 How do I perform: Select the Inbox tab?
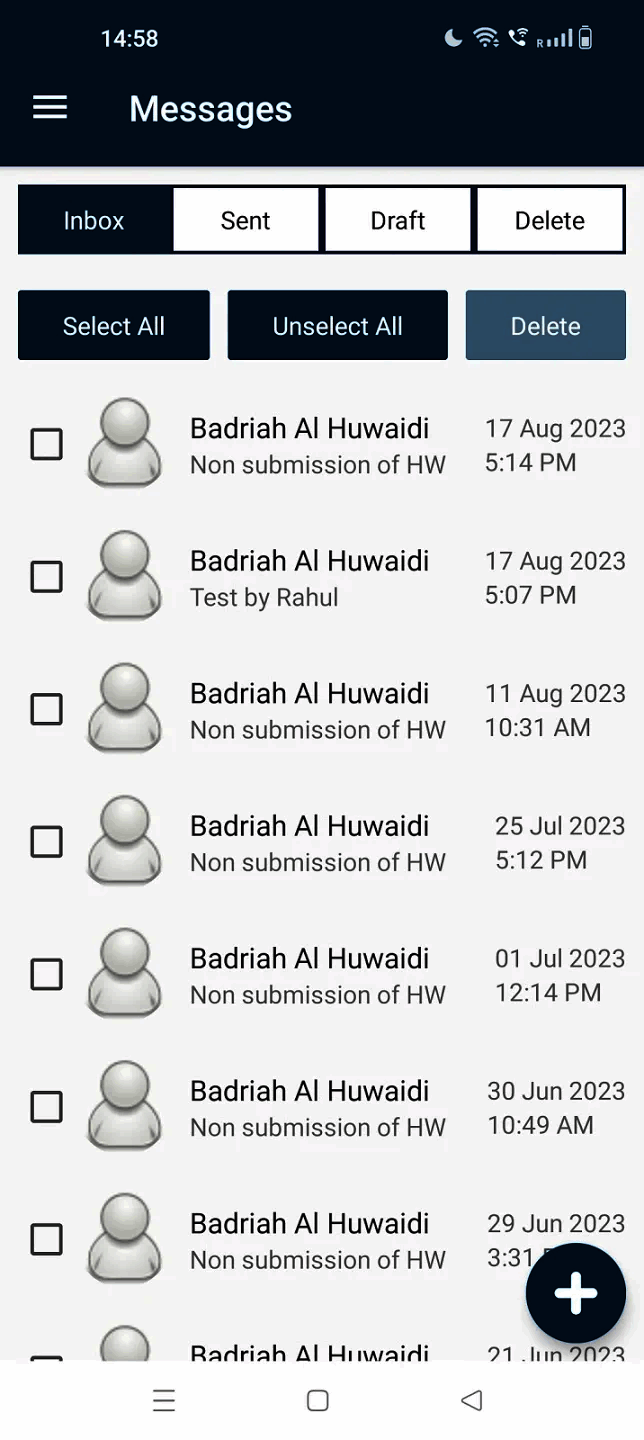[x=94, y=220]
